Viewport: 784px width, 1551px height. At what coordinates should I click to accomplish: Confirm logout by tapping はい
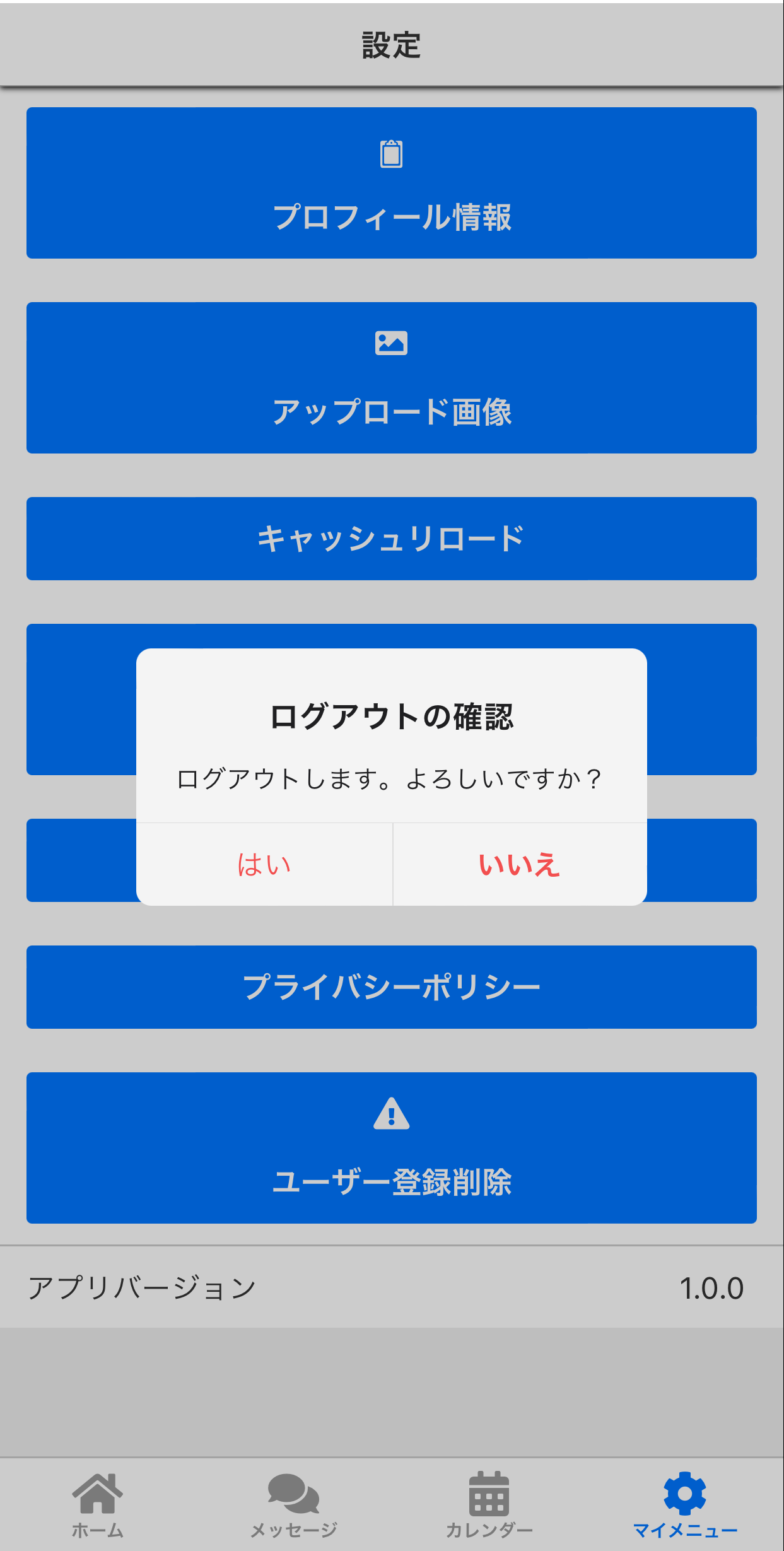pyautogui.click(x=264, y=864)
